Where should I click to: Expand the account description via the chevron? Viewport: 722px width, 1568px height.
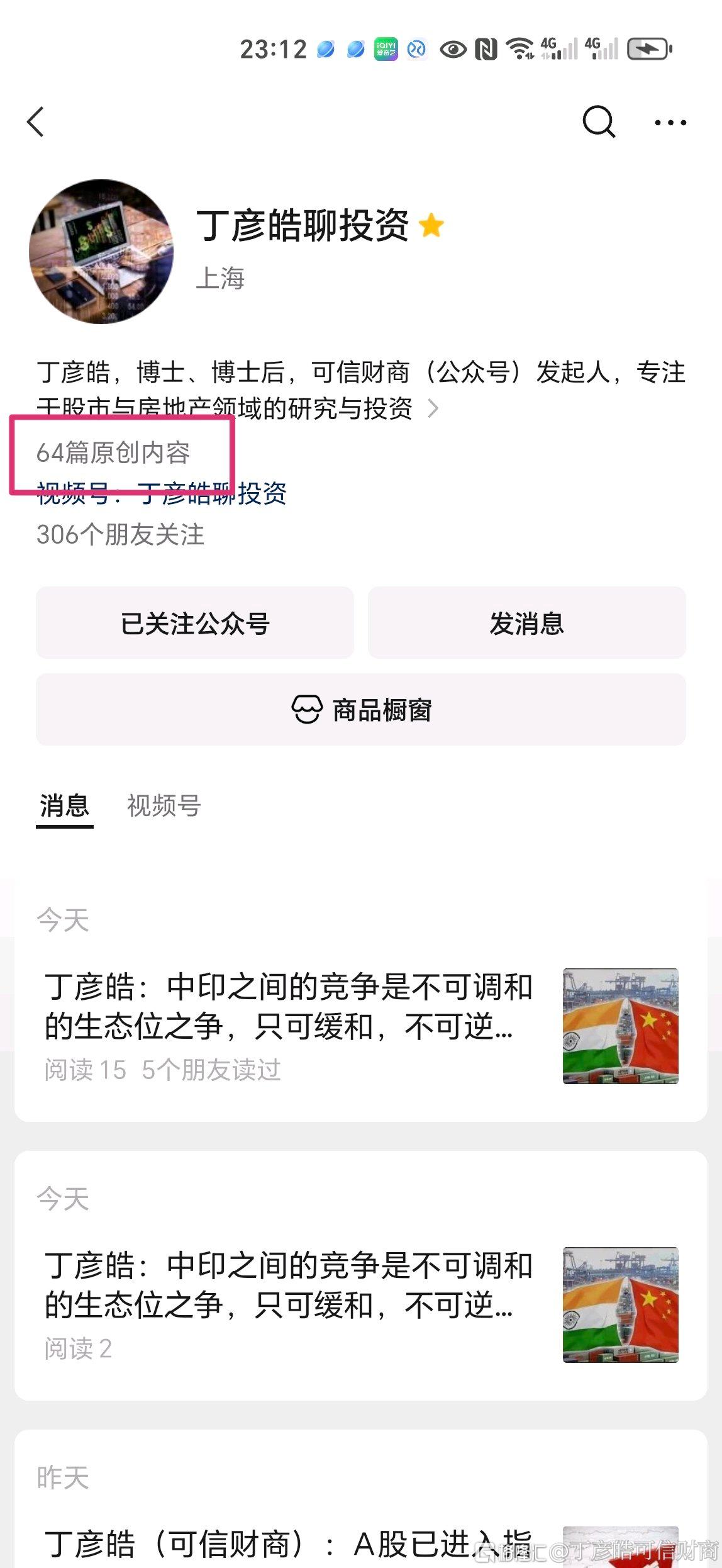pos(433,408)
